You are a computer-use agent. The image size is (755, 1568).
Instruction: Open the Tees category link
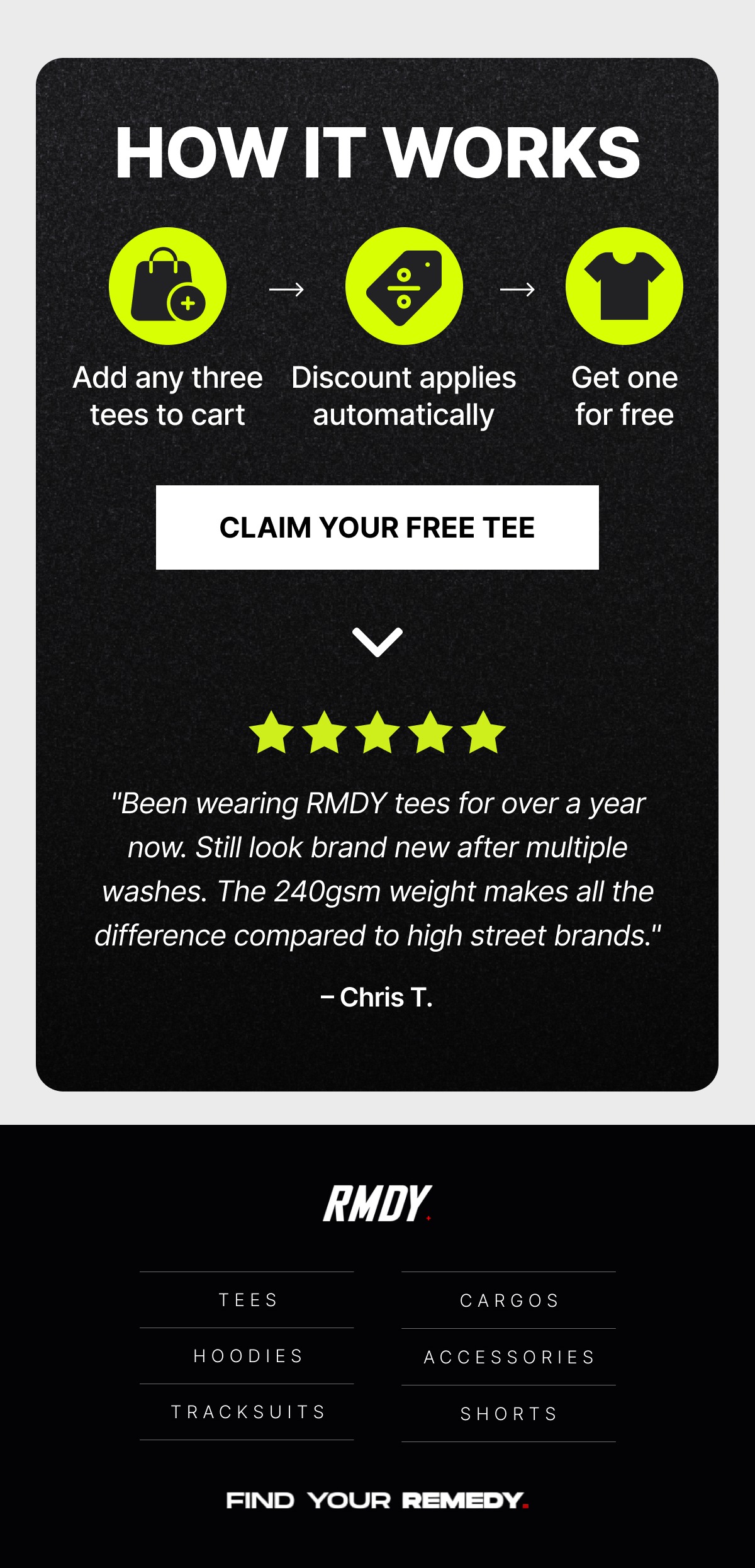247,1300
